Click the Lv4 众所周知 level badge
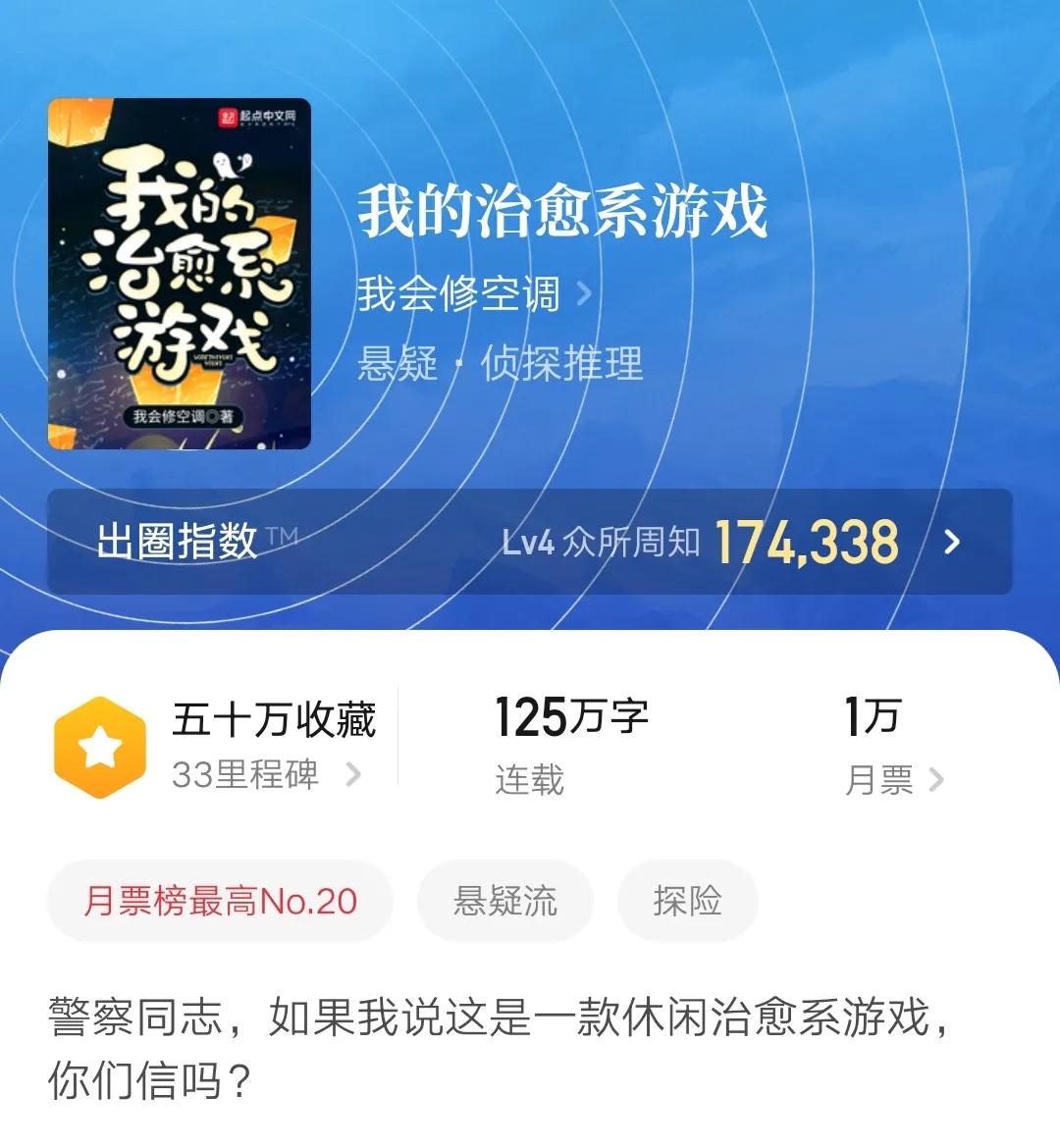 coord(599,541)
